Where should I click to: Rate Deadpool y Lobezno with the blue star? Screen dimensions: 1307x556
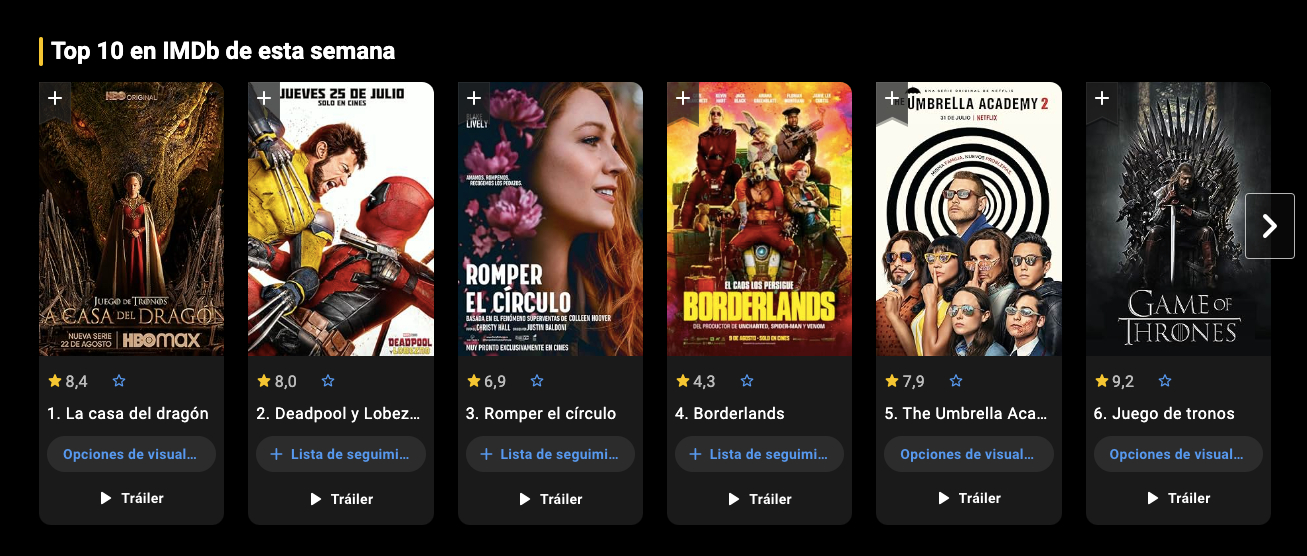pyautogui.click(x=328, y=381)
